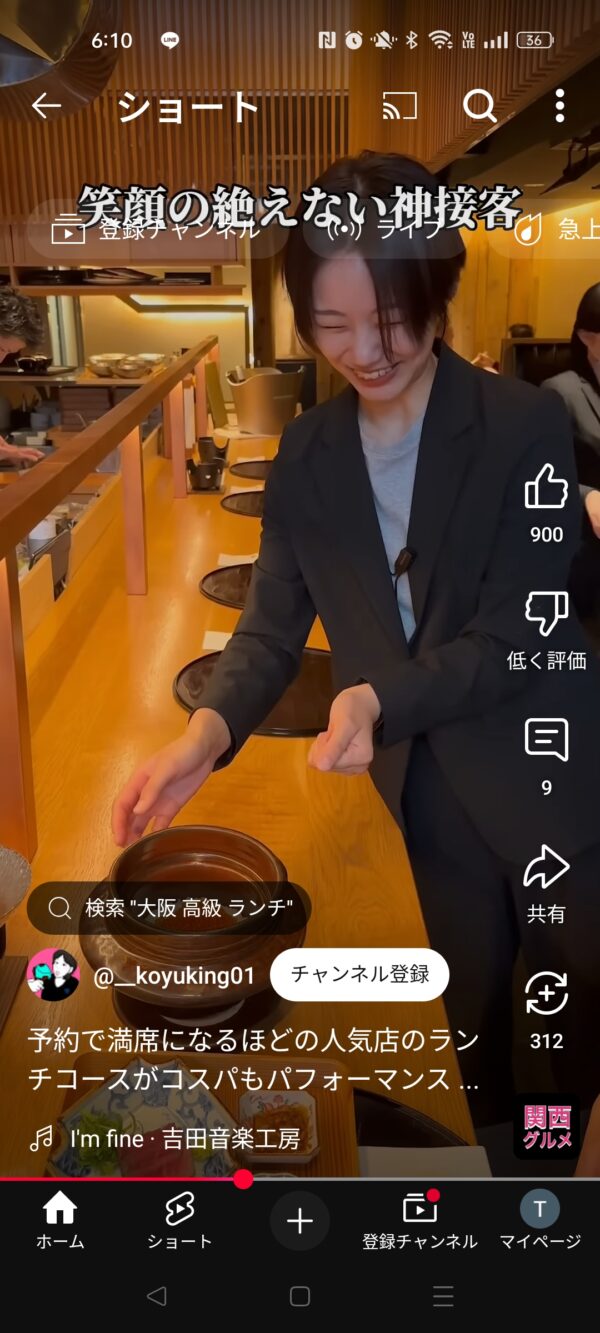Open the three-dot overflow menu
600x1333 pixels.
tap(559, 106)
